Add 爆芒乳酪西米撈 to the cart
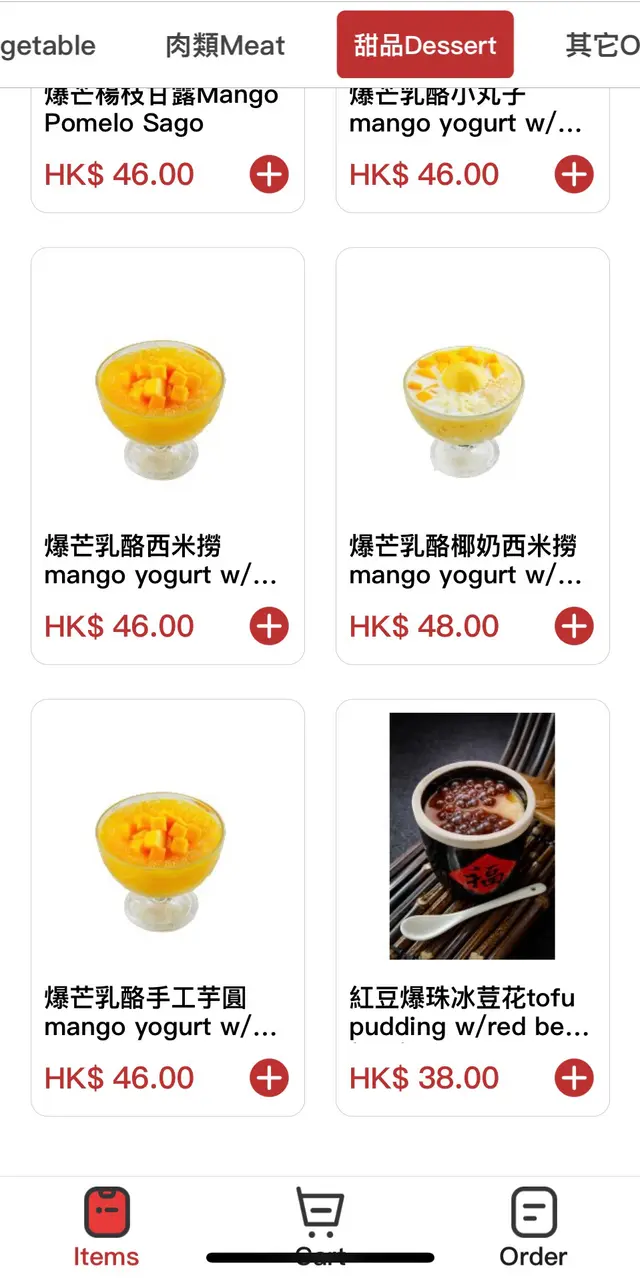This screenshot has width=640, height=1278. pyautogui.click(x=269, y=627)
